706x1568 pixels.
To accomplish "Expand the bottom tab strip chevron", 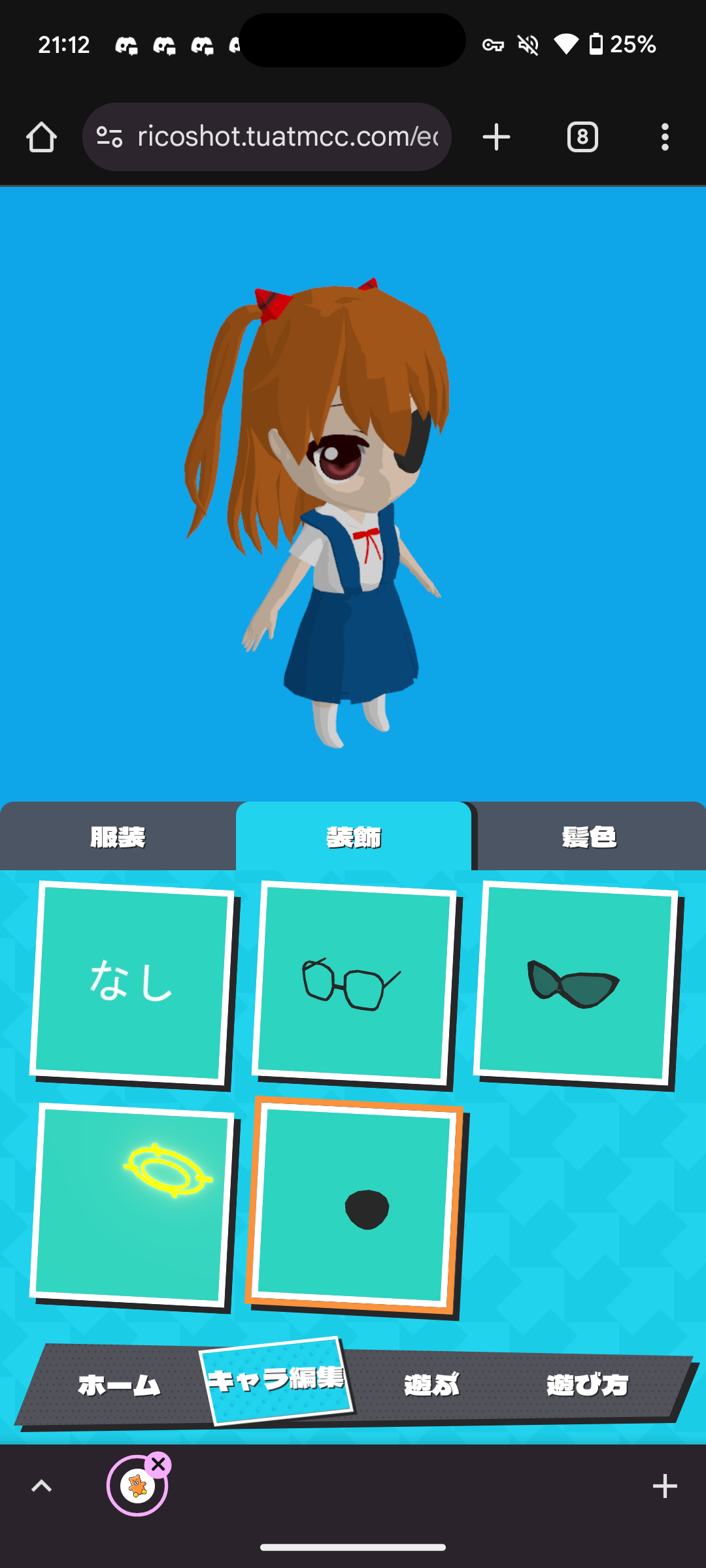I will 42,1486.
